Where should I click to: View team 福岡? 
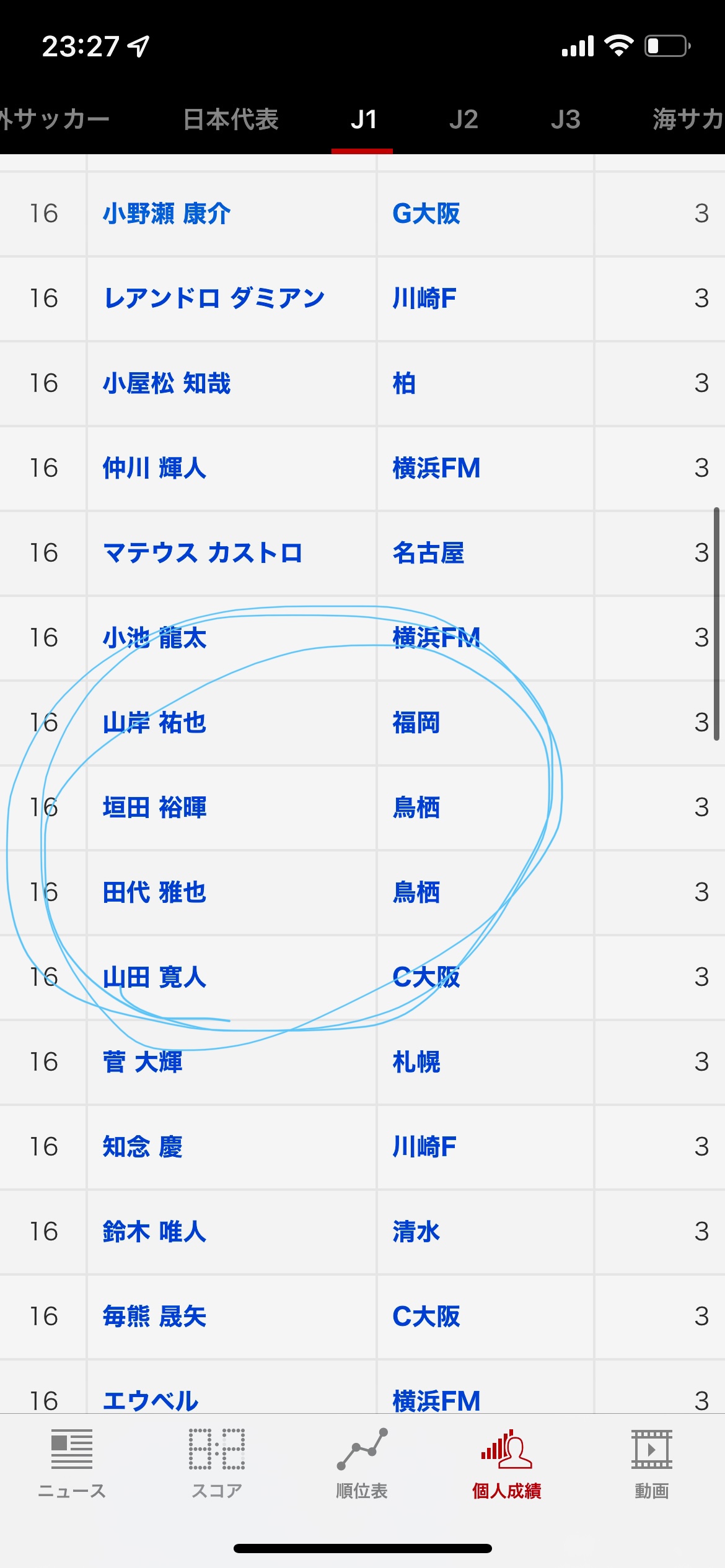pos(416,723)
